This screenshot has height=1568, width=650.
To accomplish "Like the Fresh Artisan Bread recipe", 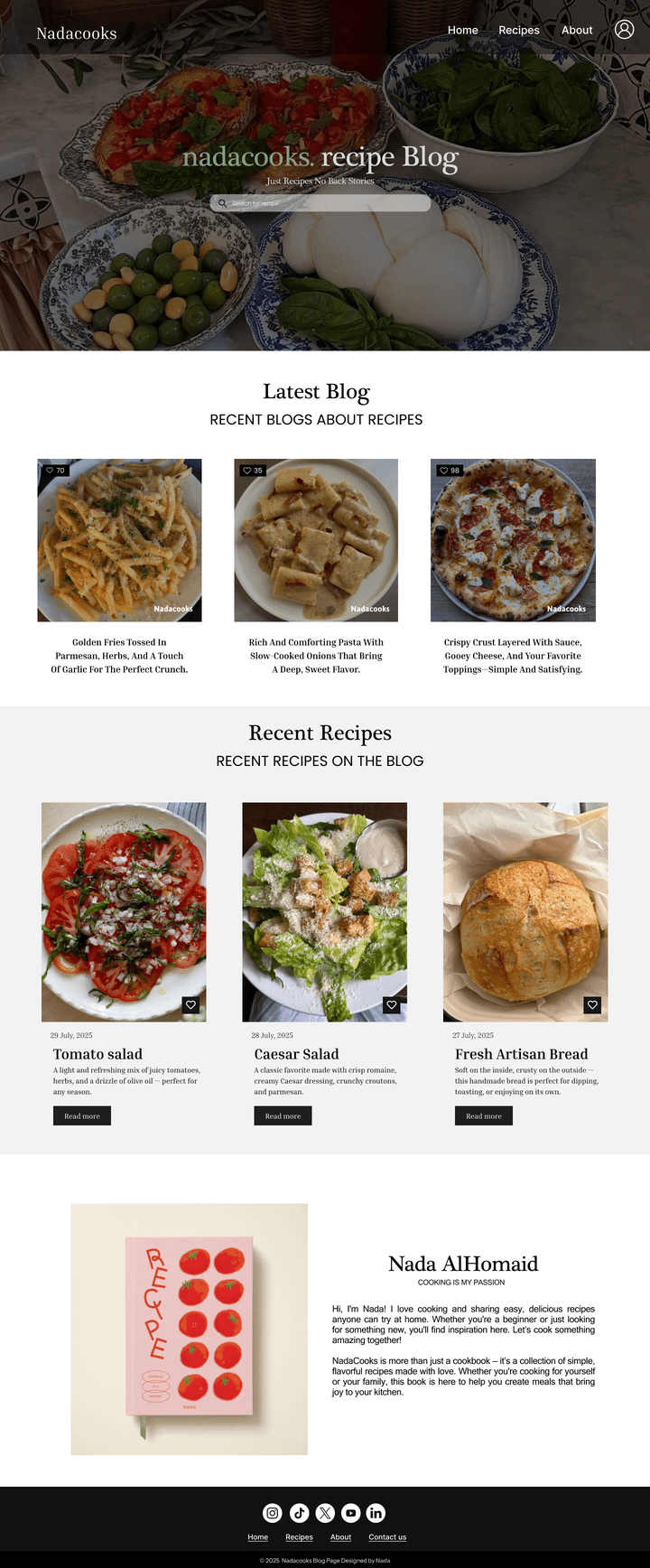I will click(592, 1004).
